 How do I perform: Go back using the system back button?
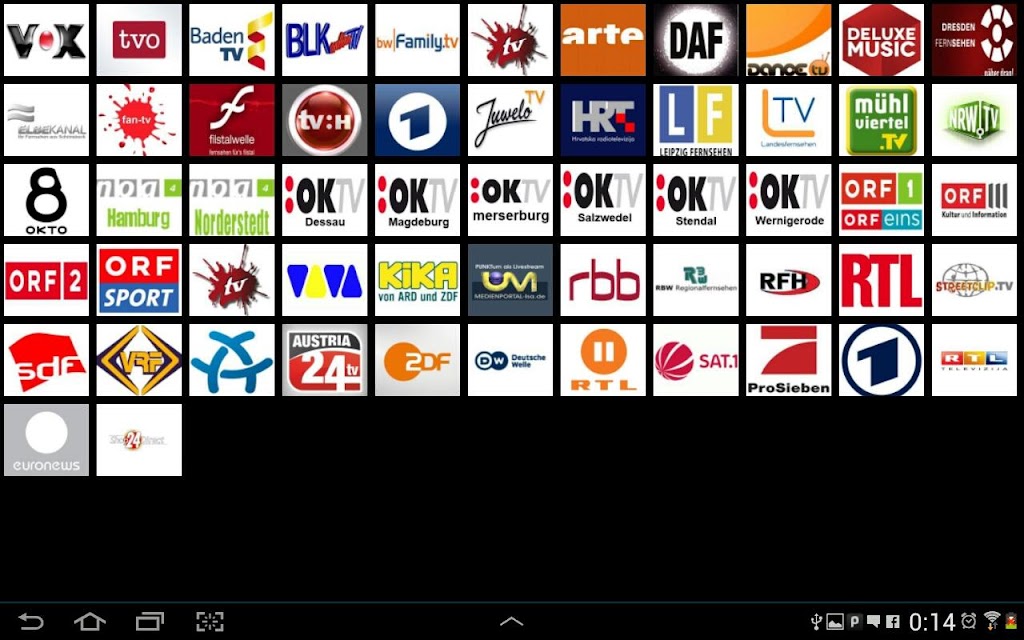pos(31,621)
